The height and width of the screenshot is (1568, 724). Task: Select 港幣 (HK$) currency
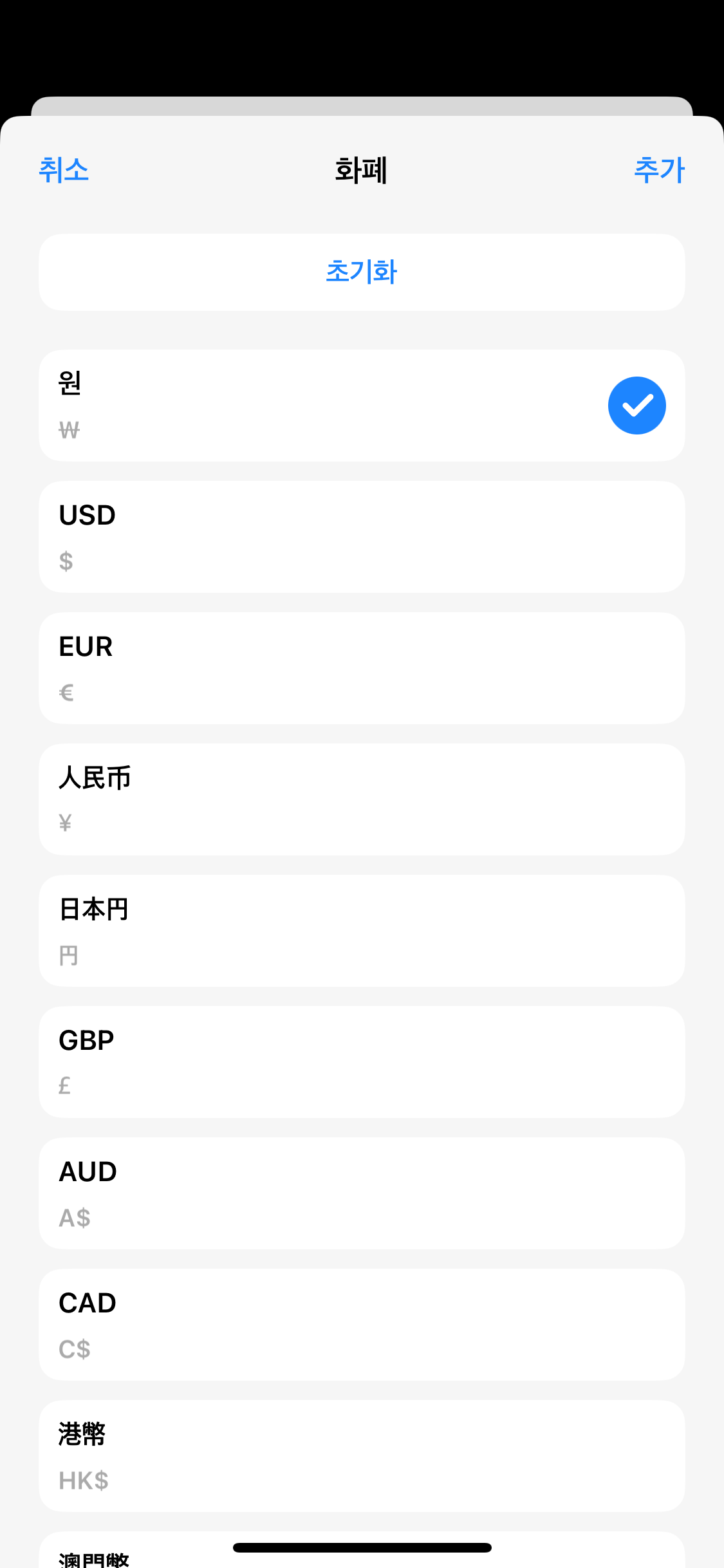tap(362, 1456)
